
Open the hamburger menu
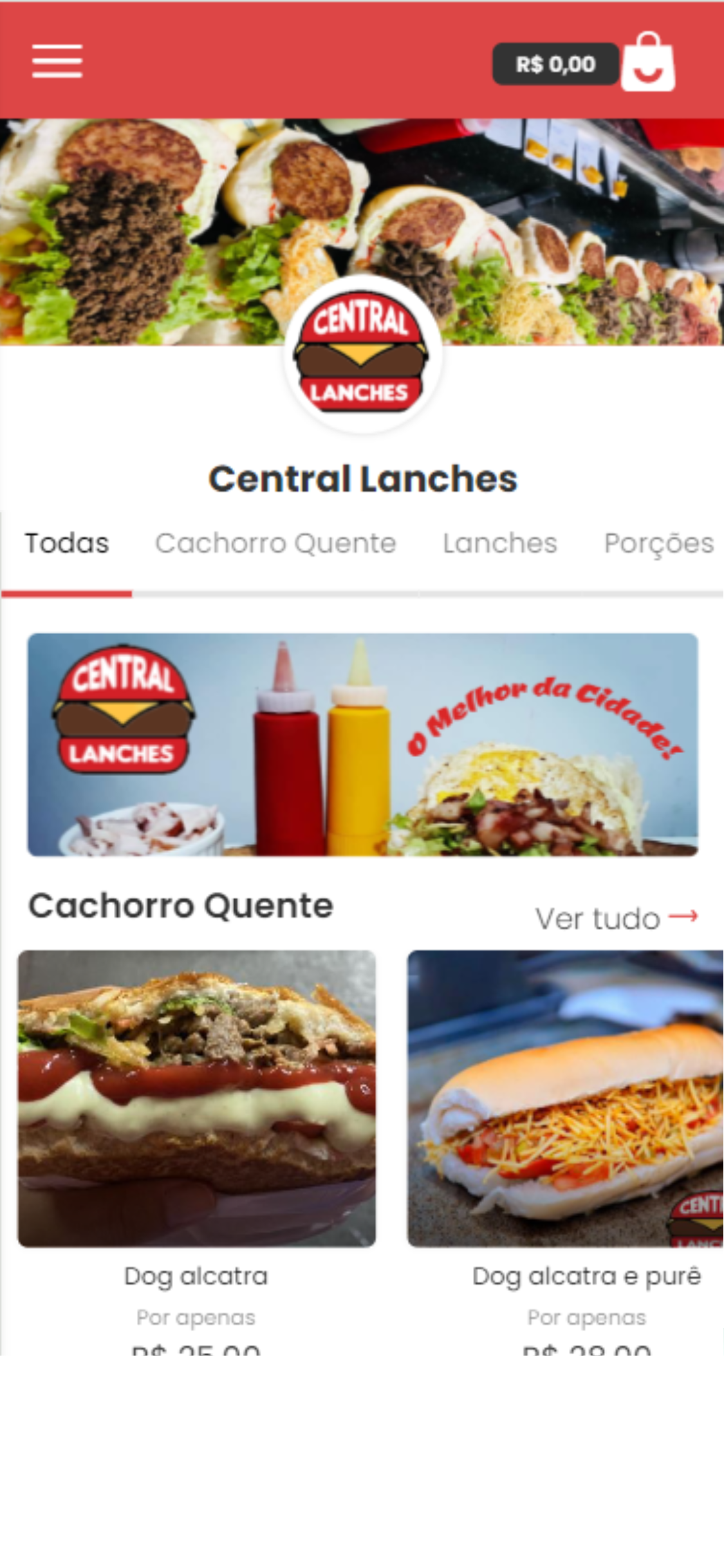pos(57,61)
